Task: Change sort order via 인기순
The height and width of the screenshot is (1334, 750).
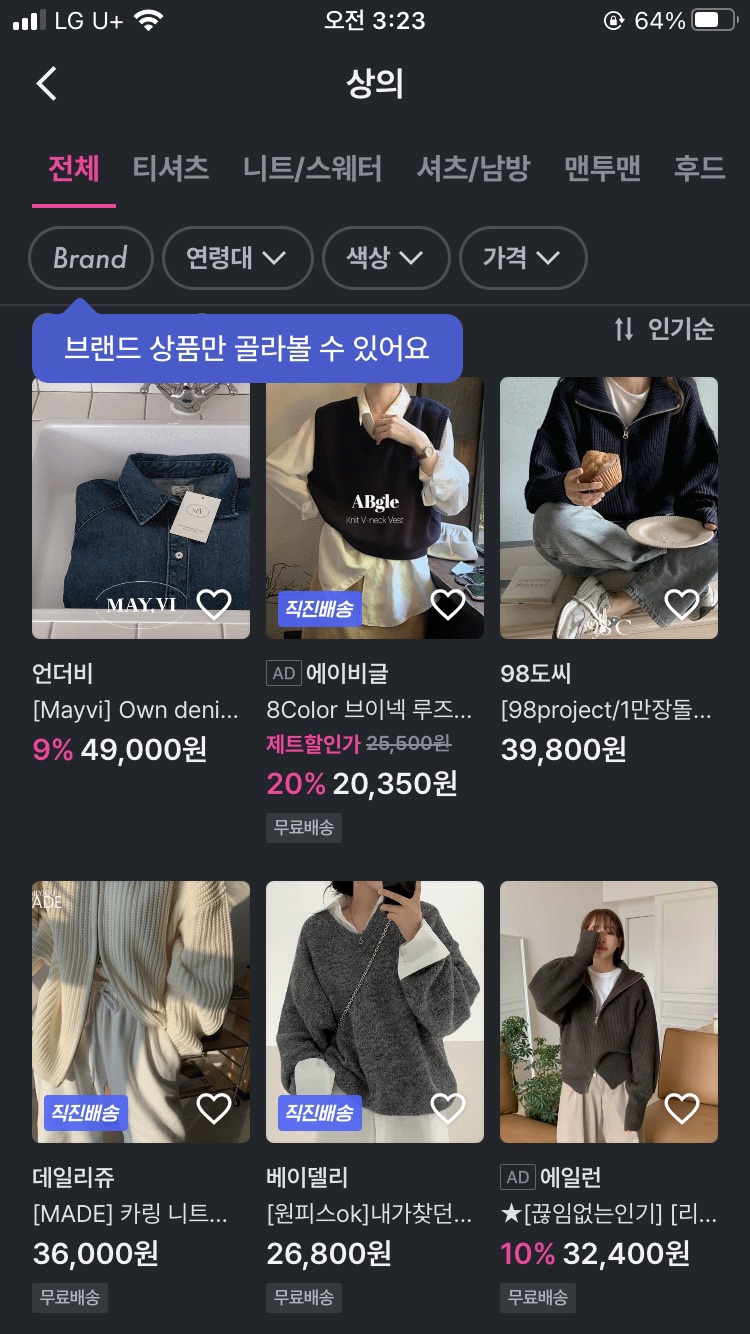Action: tap(664, 329)
